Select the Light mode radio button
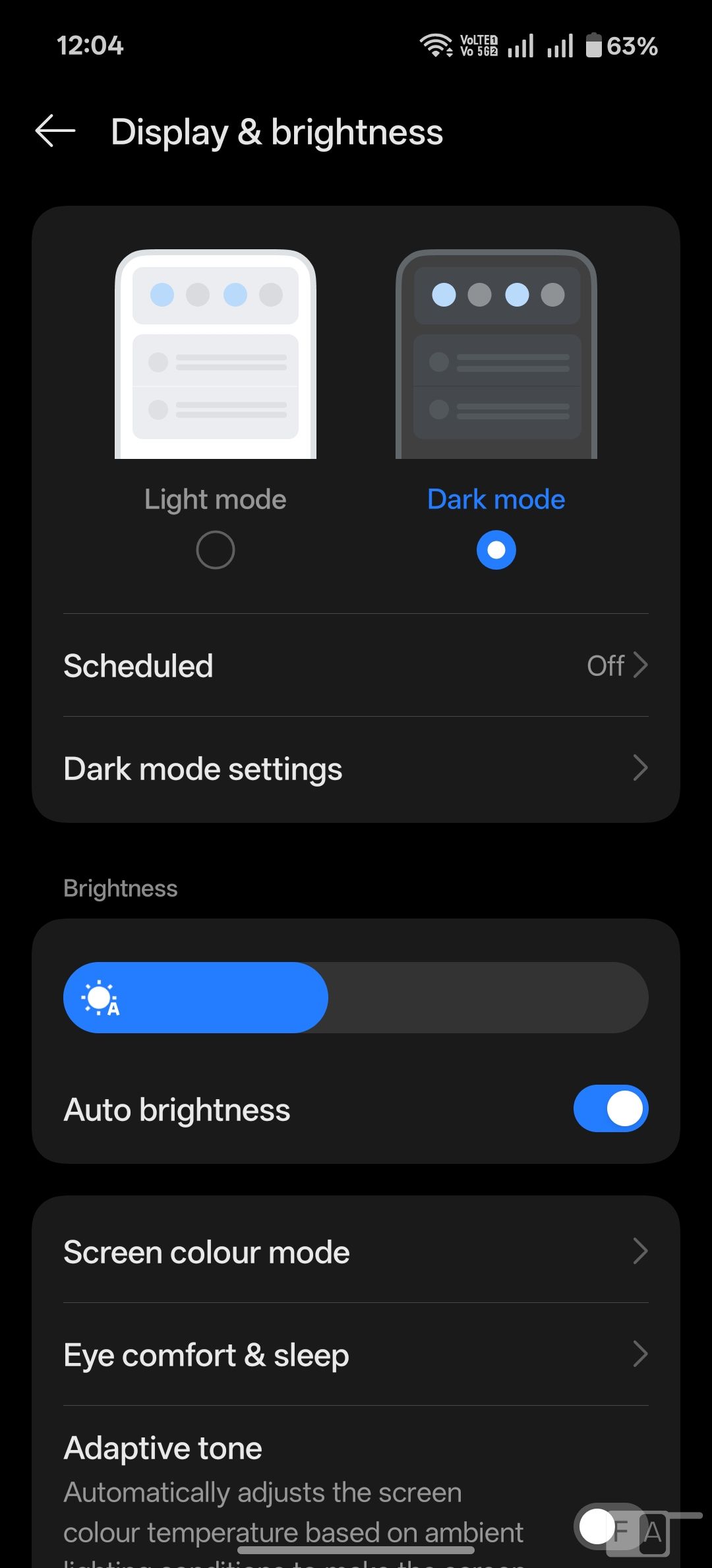 point(216,550)
